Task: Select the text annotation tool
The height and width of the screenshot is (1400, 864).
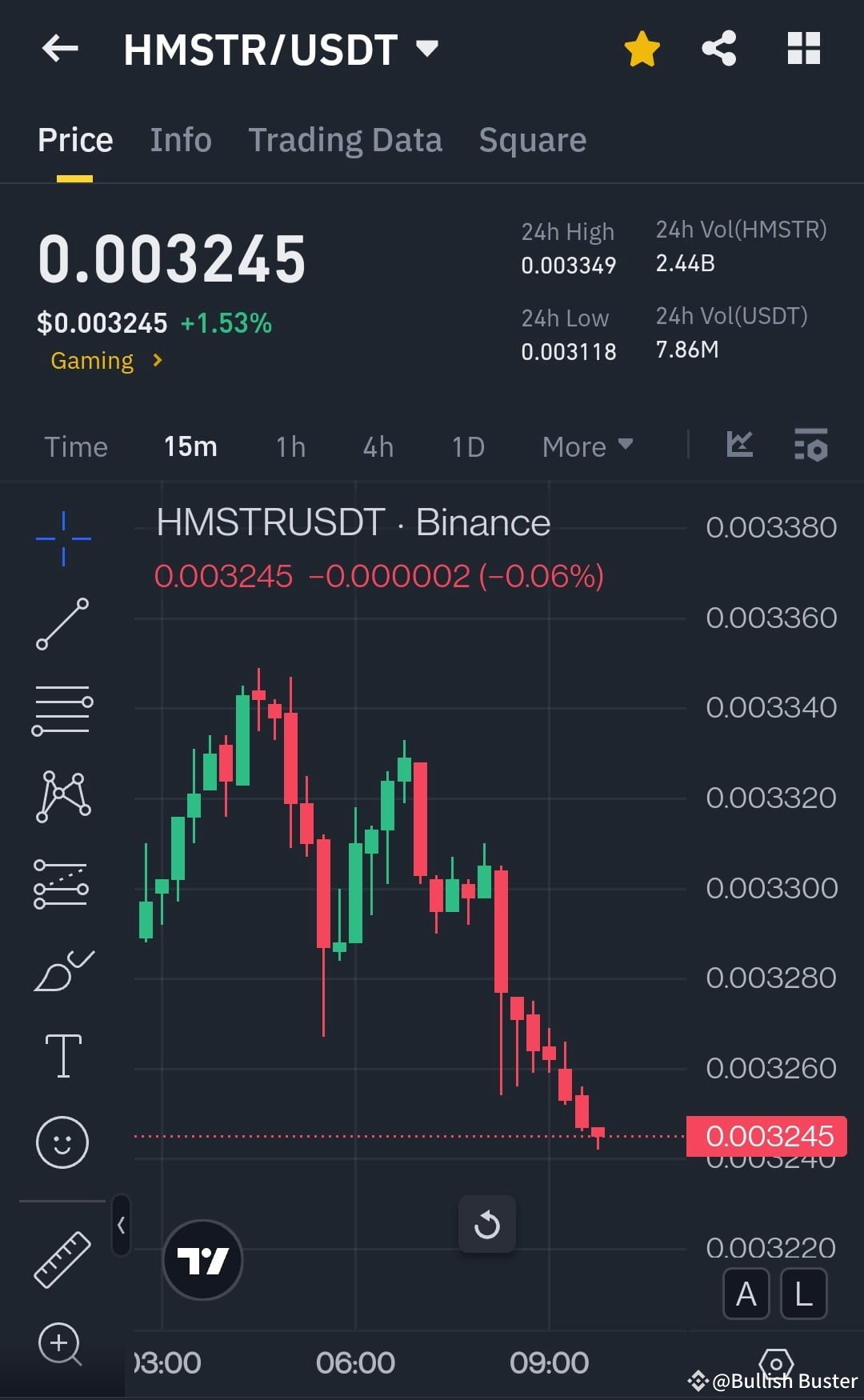Action: pyautogui.click(x=62, y=1054)
